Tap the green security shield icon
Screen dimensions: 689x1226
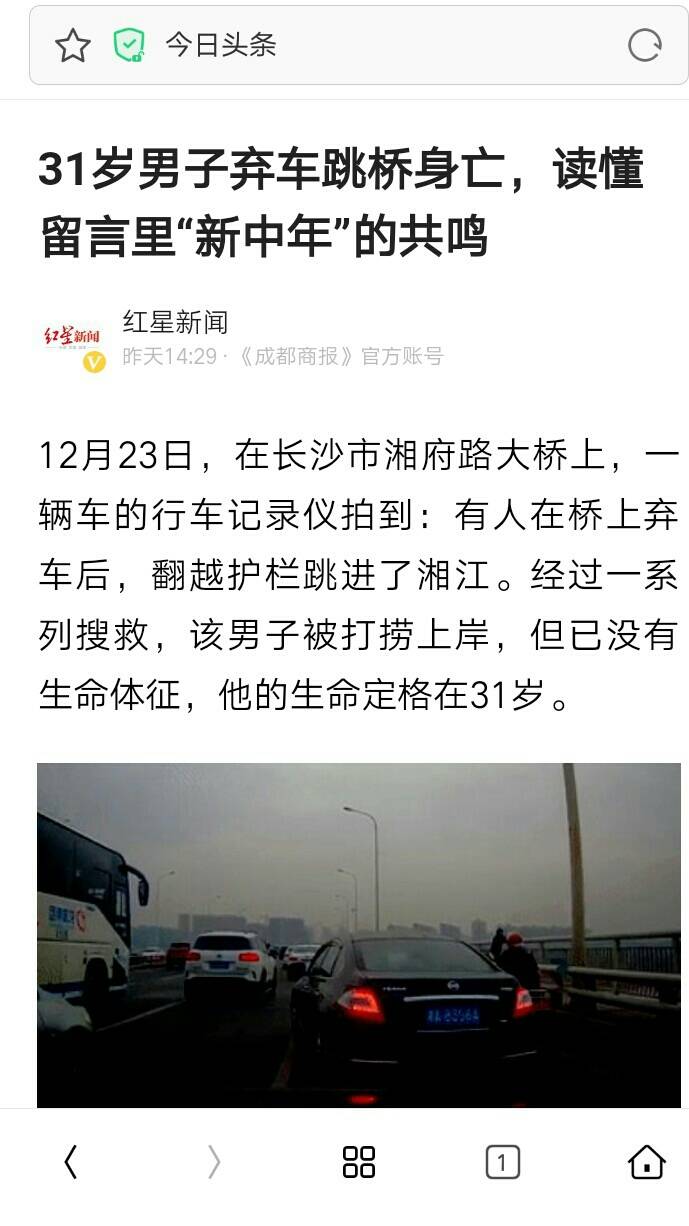pos(128,45)
